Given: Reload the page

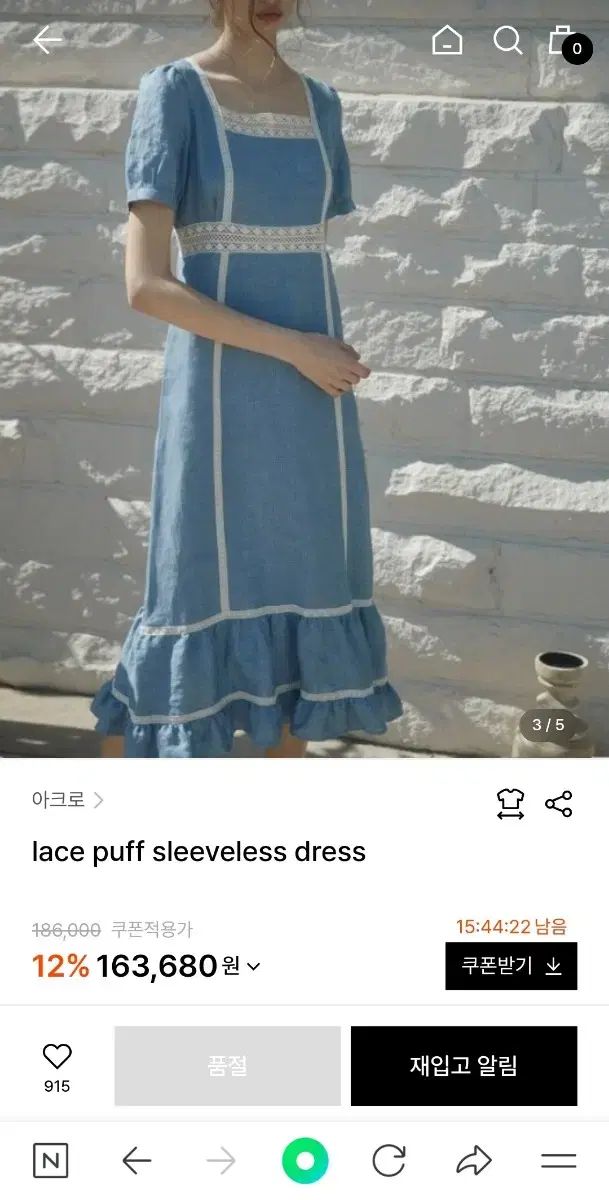Looking at the screenshot, I should (389, 1160).
